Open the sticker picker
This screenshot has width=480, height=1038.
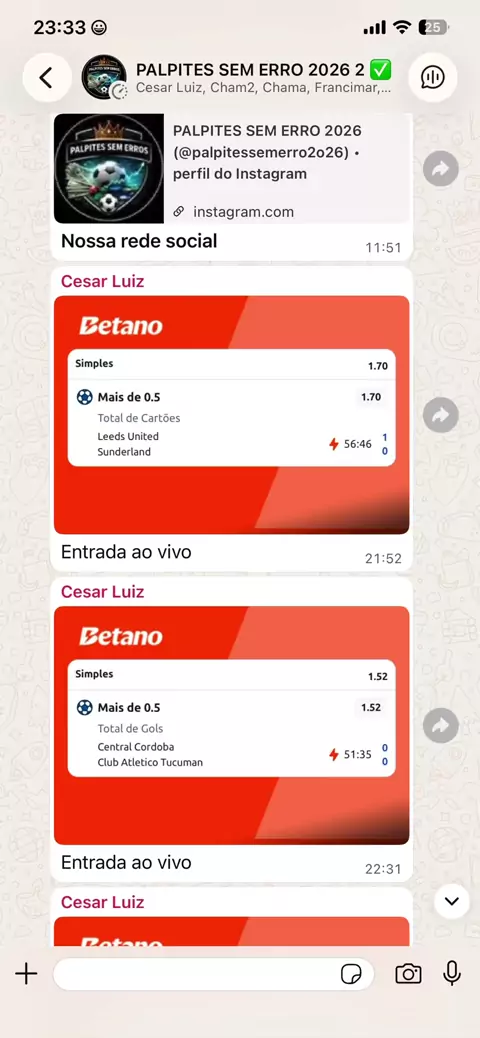point(352,974)
